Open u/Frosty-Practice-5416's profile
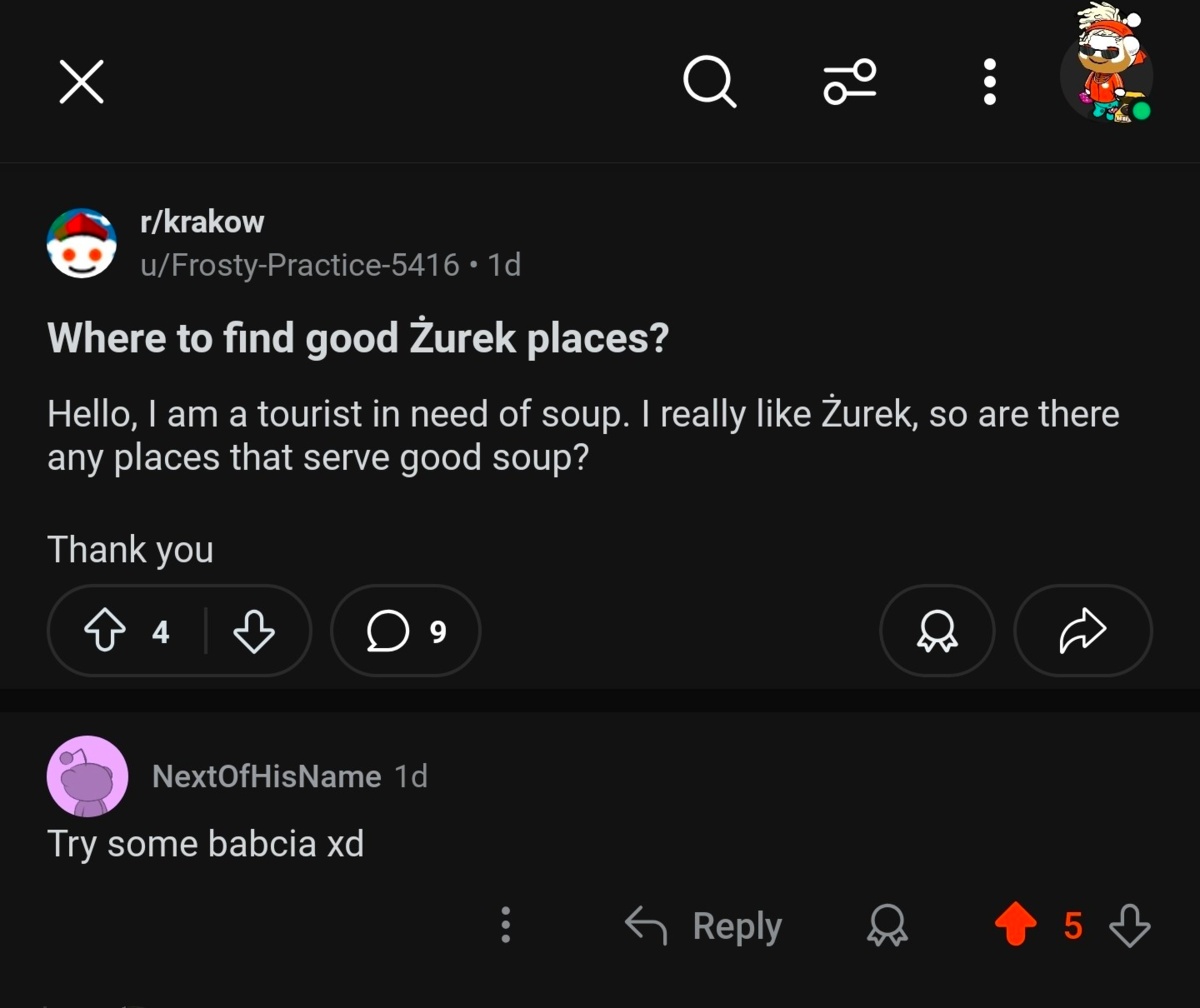This screenshot has width=1200, height=1008. pos(300,265)
